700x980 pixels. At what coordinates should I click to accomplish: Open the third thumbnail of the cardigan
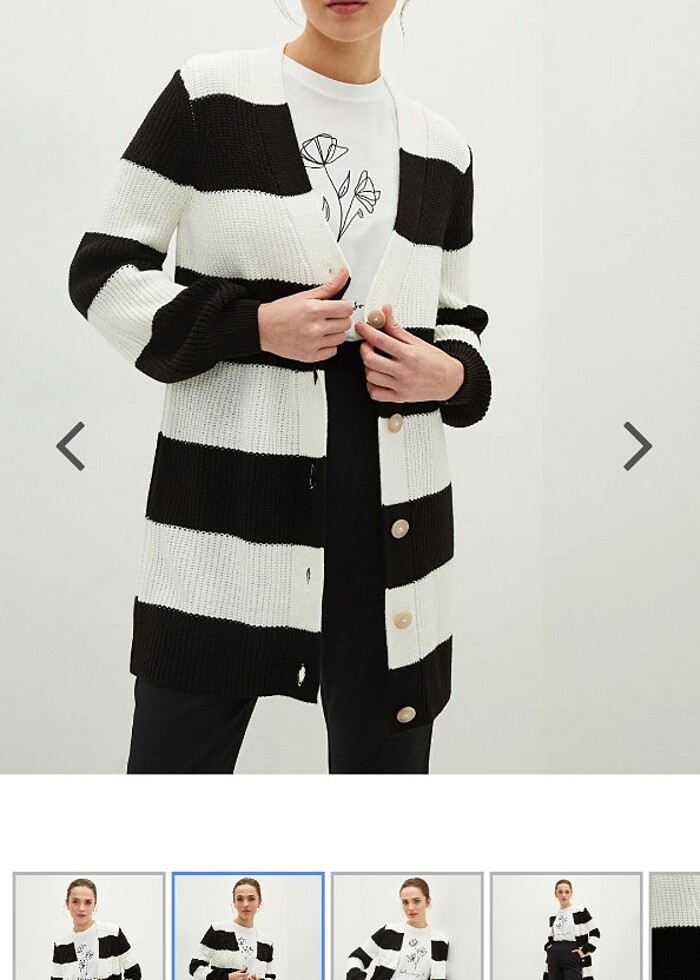point(407,927)
